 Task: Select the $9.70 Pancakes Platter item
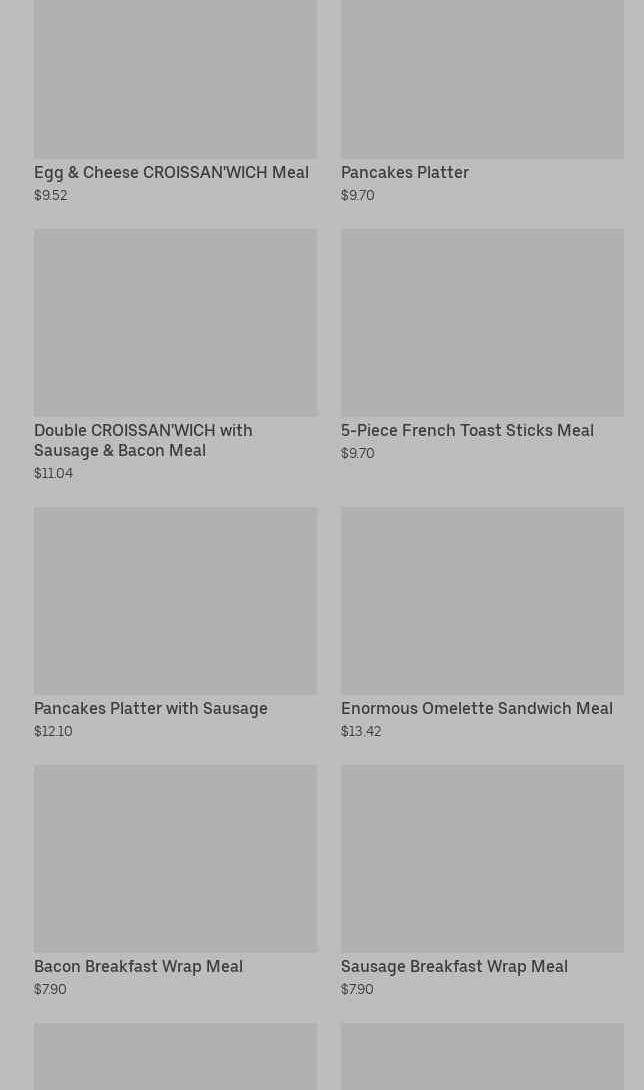(x=481, y=100)
